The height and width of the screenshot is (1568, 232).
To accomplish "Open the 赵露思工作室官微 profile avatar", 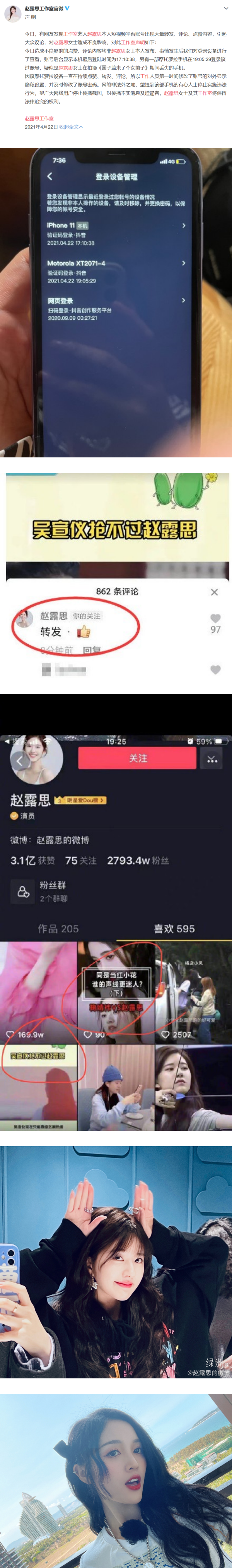I will [13, 14].
